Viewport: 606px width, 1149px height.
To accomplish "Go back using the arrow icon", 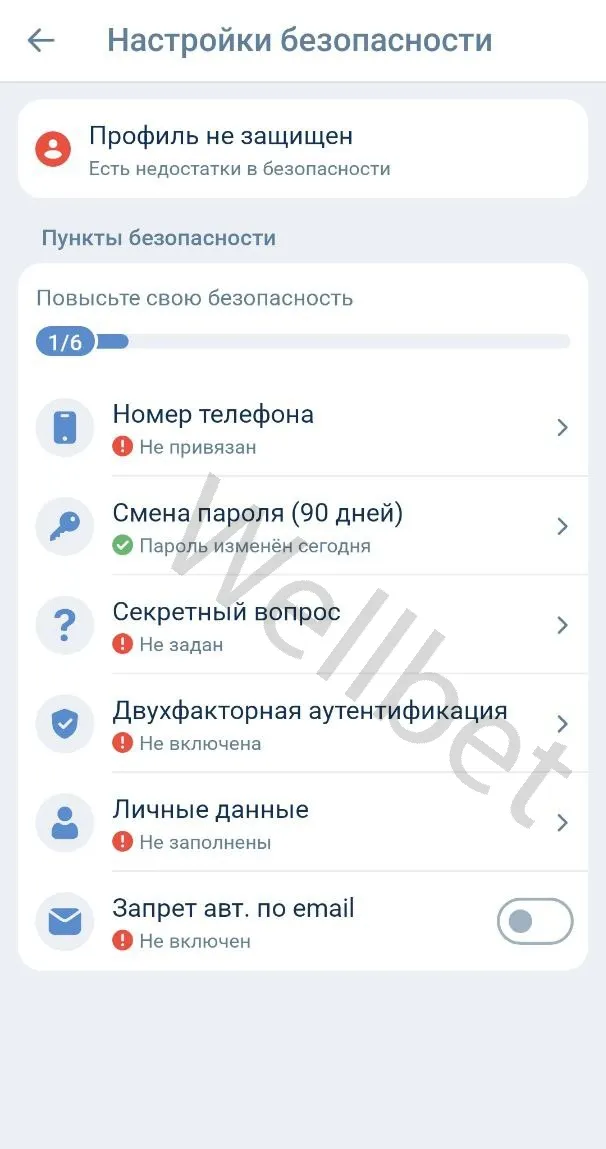I will (41, 41).
